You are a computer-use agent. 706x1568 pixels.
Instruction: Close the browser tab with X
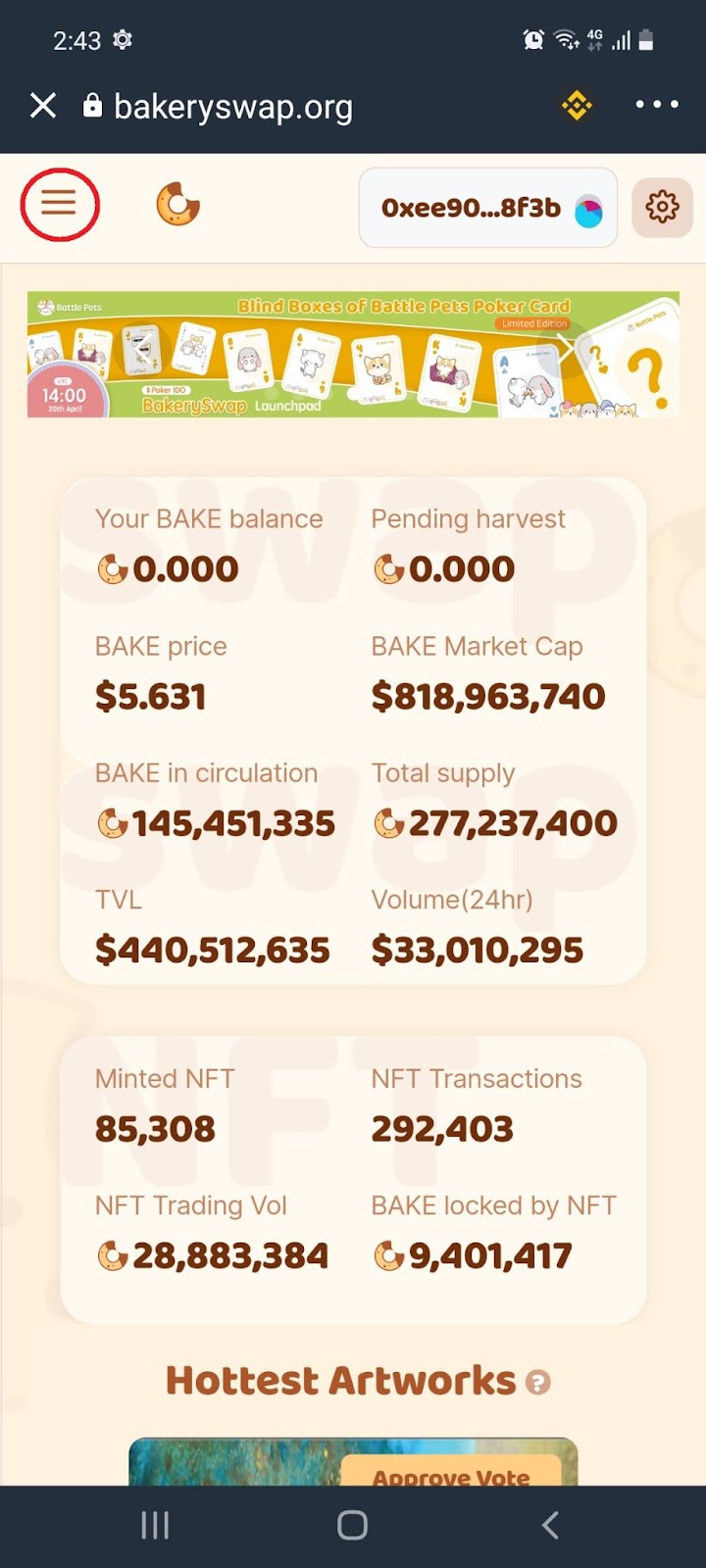pyautogui.click(x=43, y=105)
